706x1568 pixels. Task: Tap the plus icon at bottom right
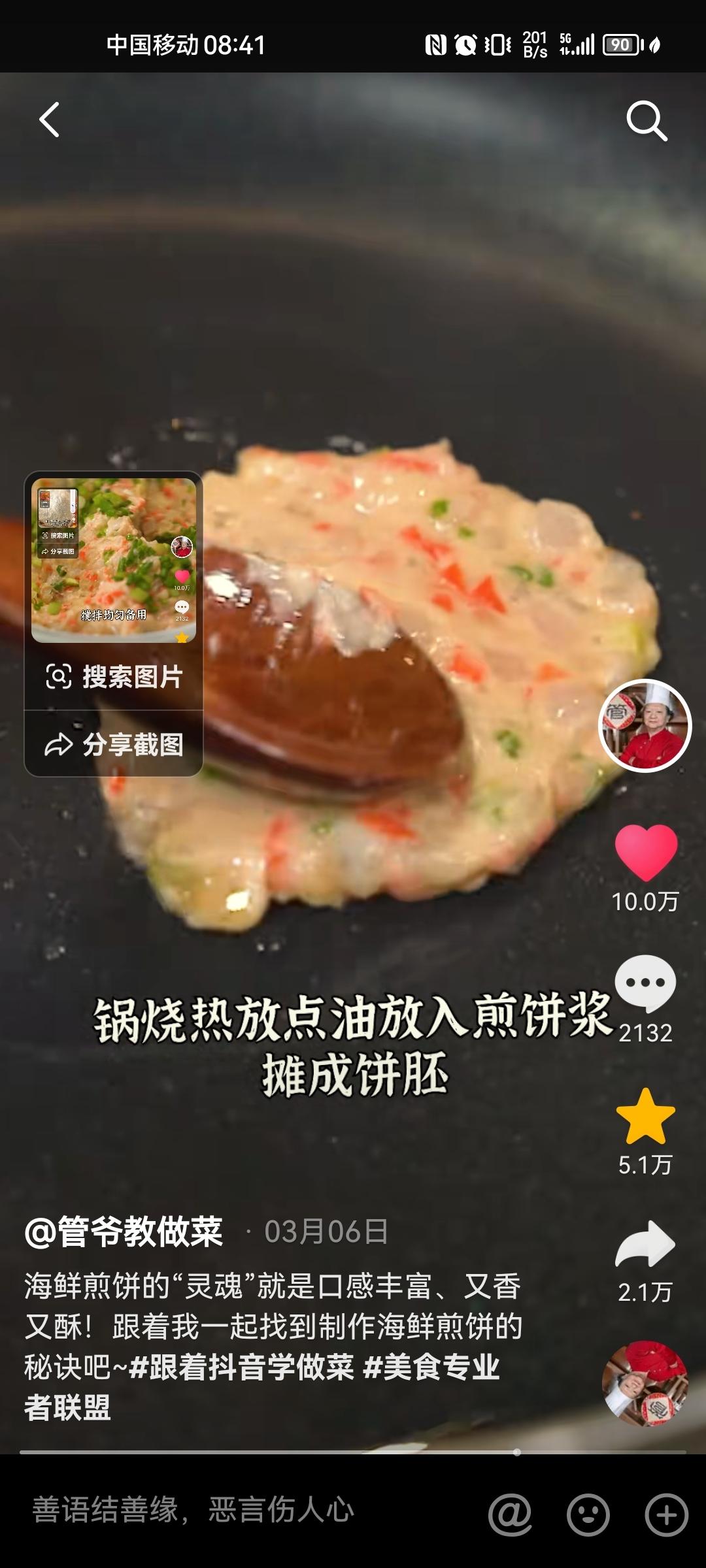667,1516
